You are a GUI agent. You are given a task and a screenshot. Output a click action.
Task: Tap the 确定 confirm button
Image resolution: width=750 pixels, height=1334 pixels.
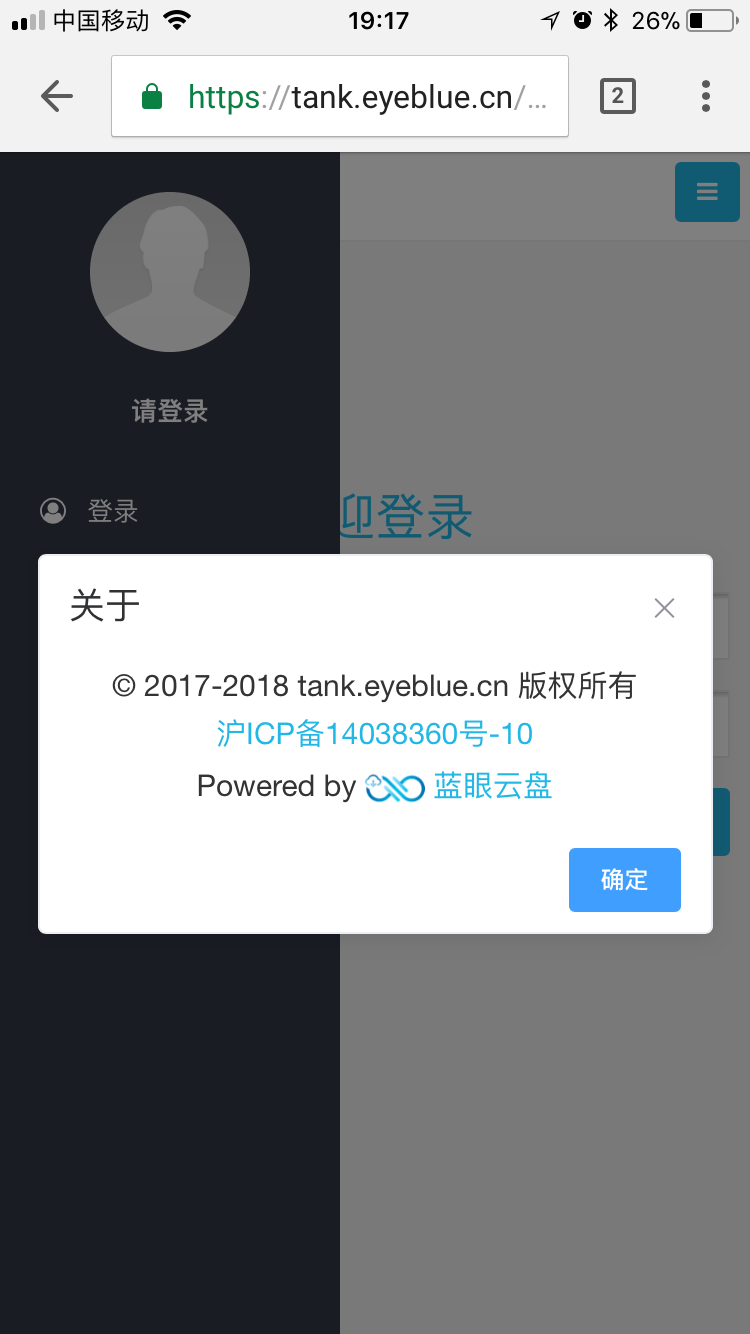click(x=624, y=880)
